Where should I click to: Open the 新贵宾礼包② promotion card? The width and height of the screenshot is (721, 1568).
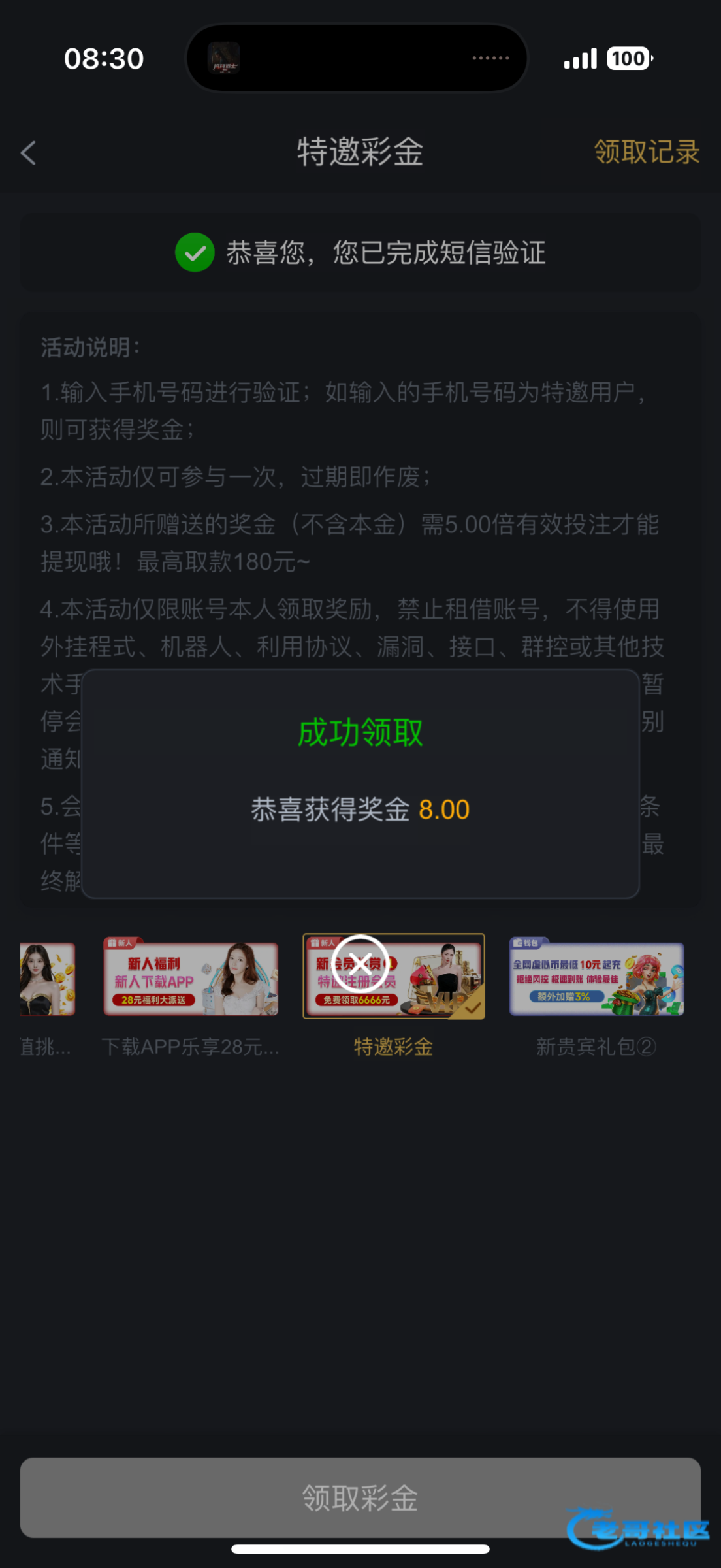click(596, 980)
